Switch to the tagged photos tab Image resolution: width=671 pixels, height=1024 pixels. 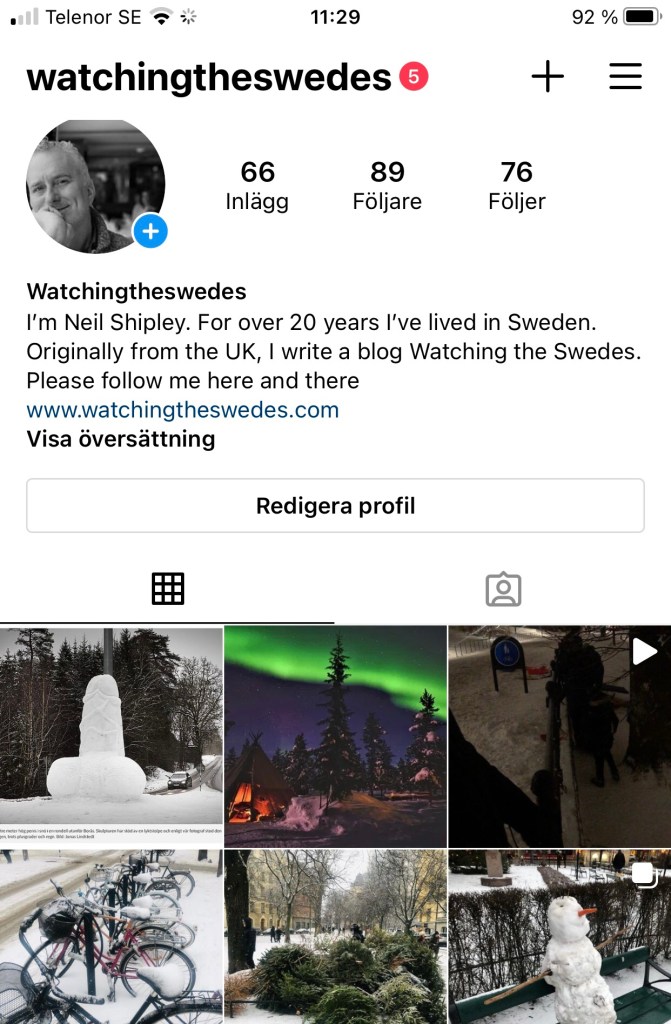pos(503,589)
